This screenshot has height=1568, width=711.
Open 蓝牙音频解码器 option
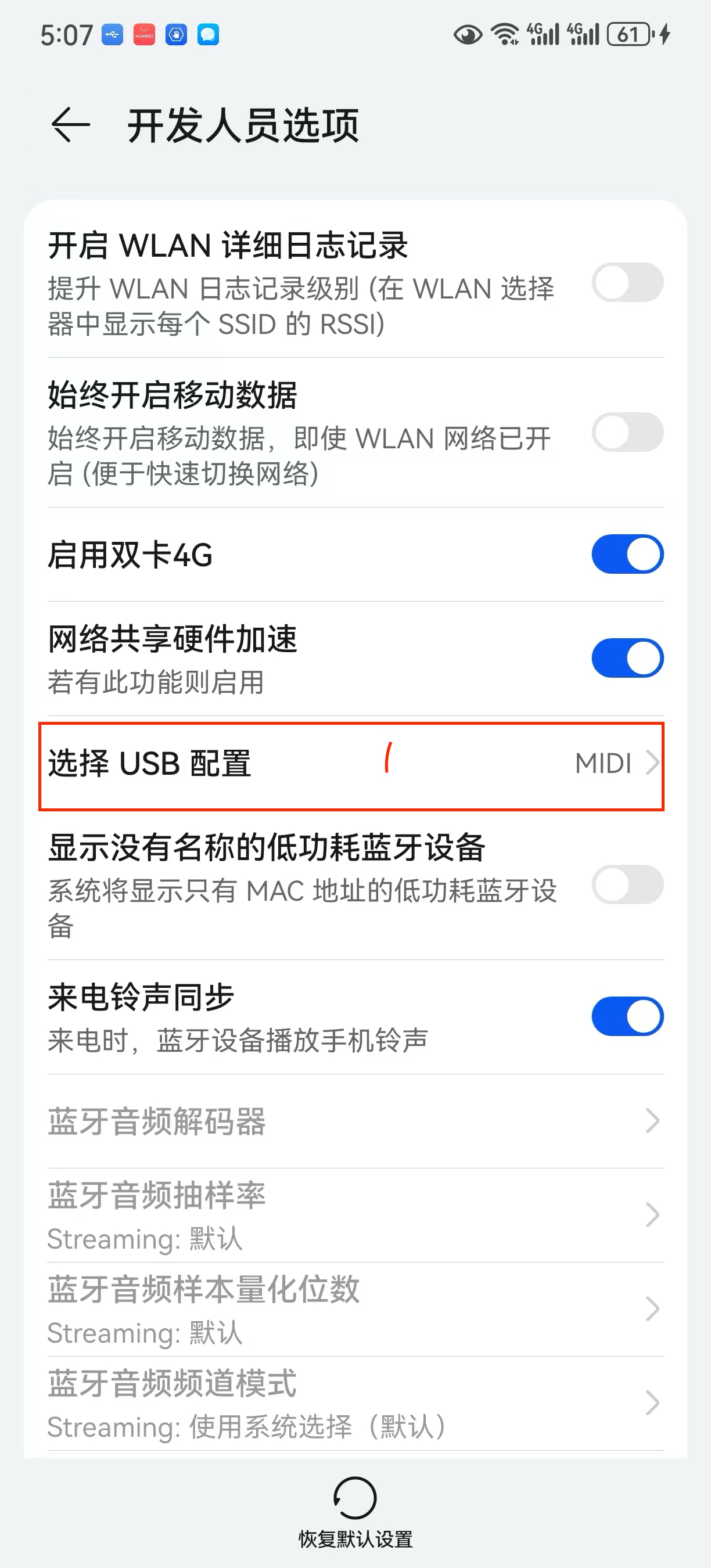click(351, 1121)
